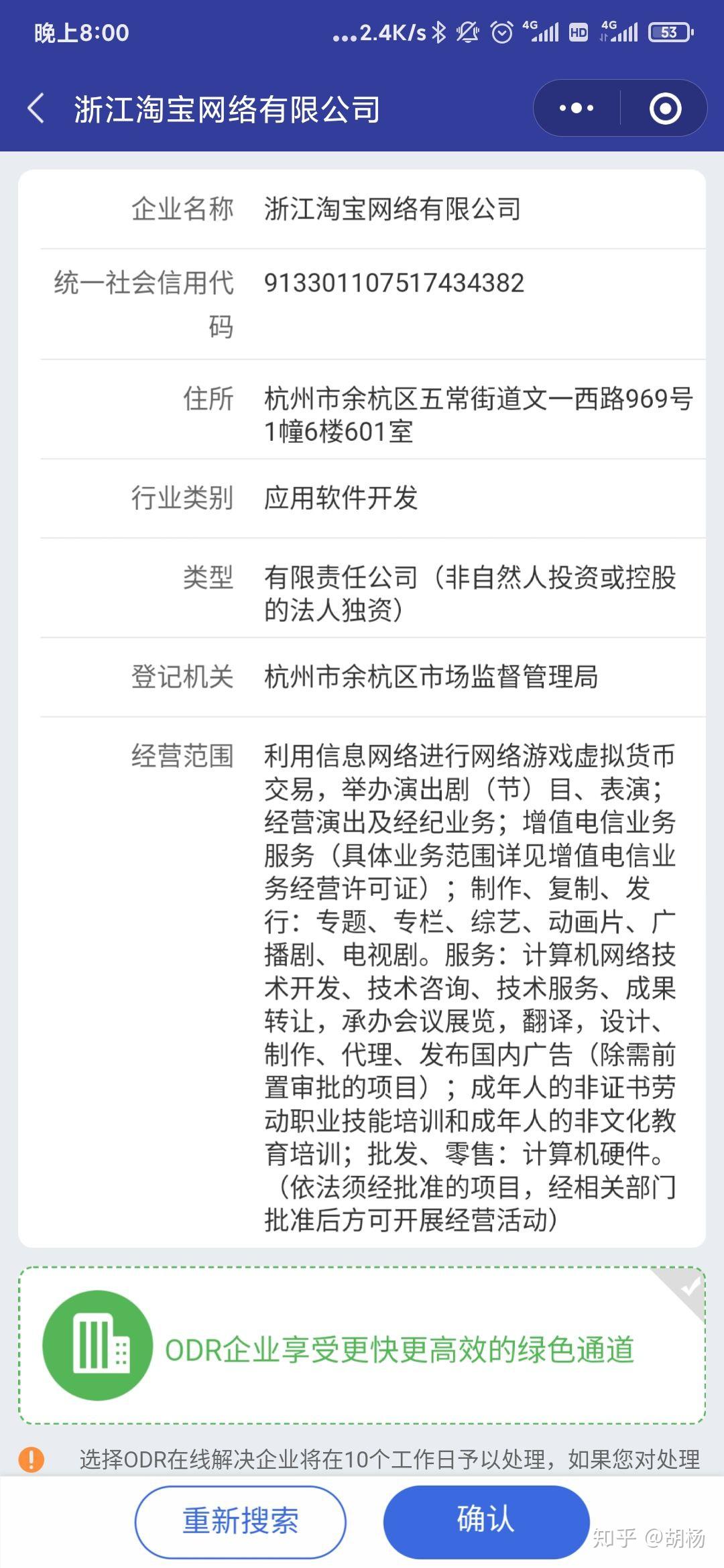Viewport: 724px width, 1568px height.
Task: Select the ODR企业绿色通道 green card
Action: [x=362, y=1346]
